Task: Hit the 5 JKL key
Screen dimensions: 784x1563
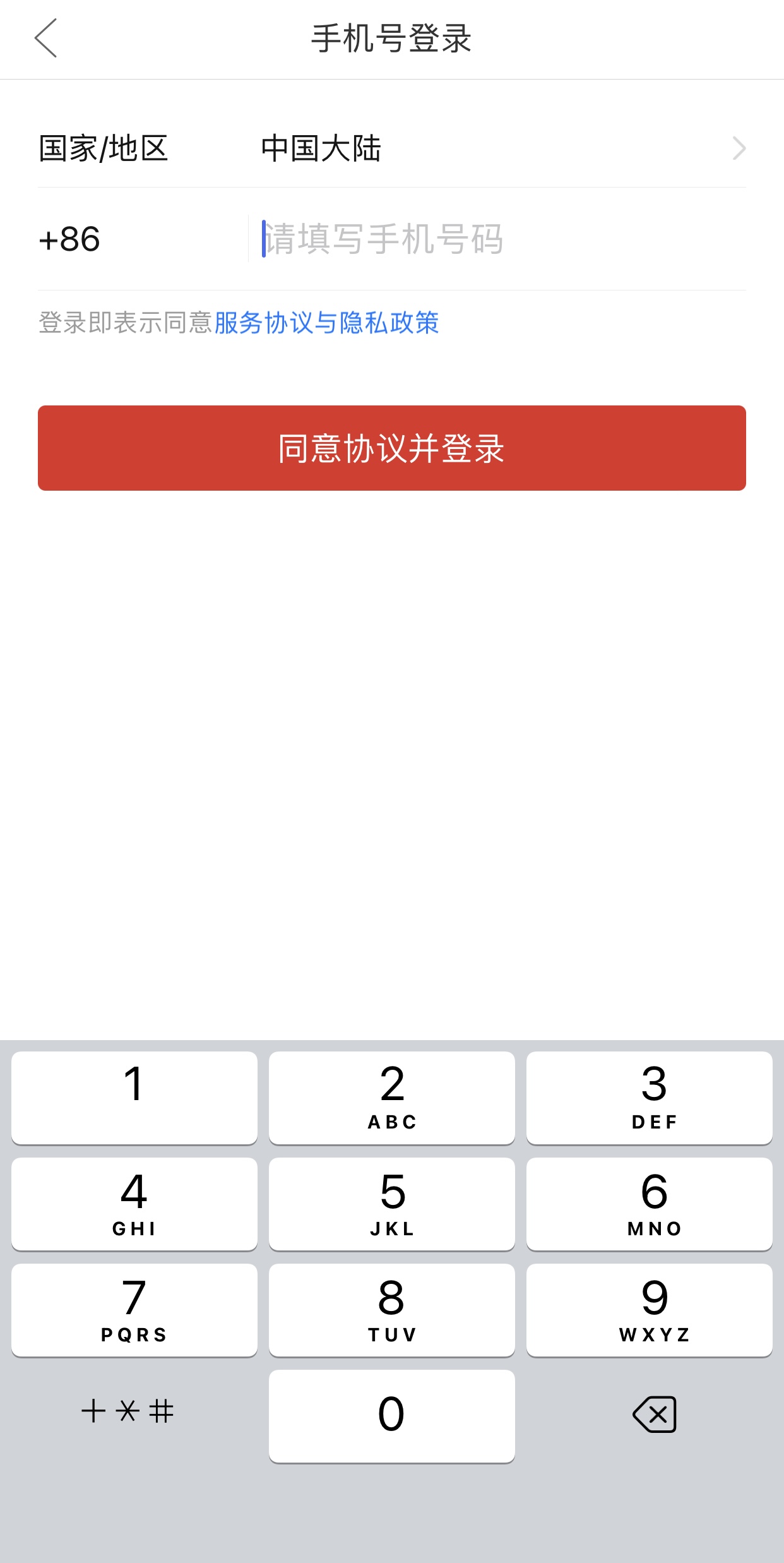Action: coord(392,1204)
